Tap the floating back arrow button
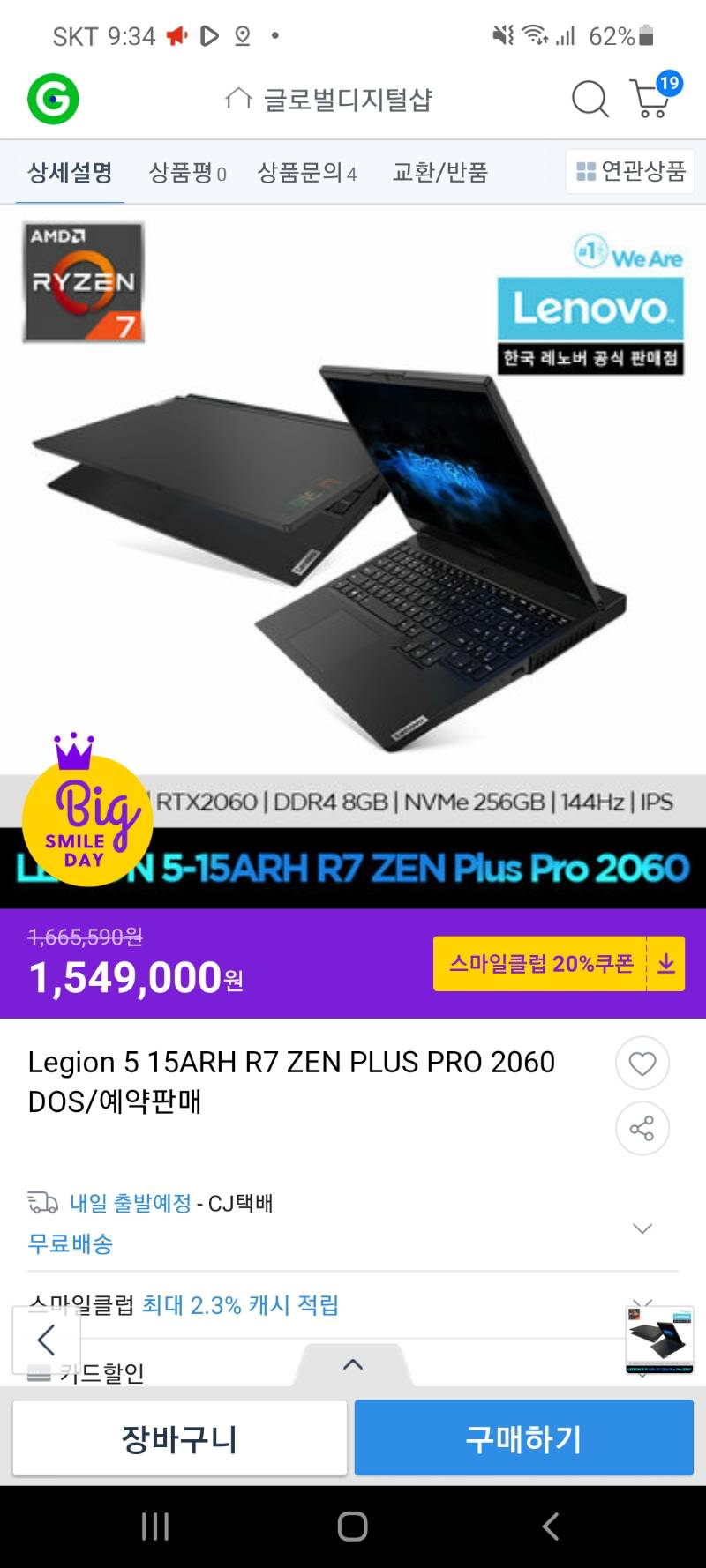This screenshot has height=1568, width=706. click(47, 1340)
